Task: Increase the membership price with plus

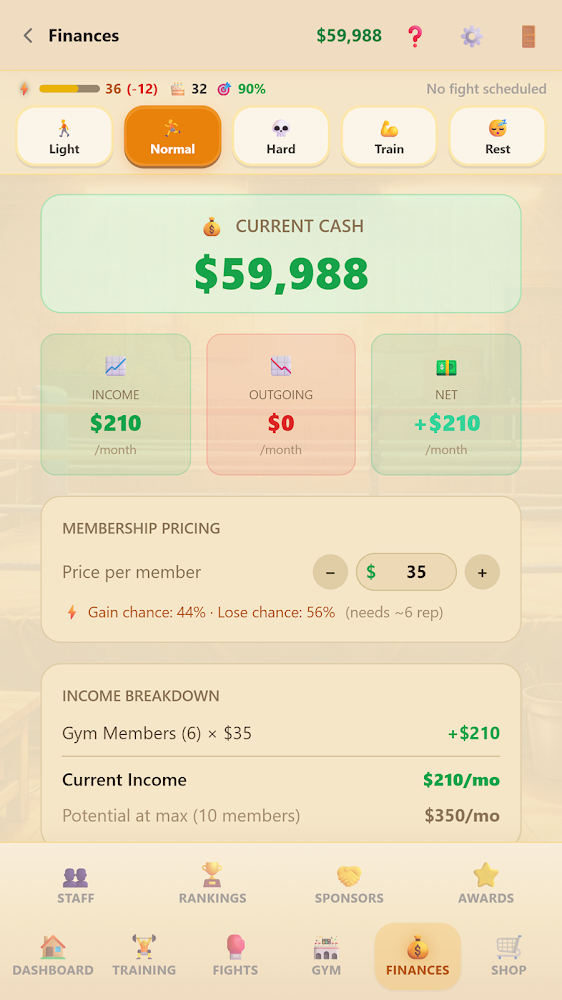Action: click(x=482, y=572)
